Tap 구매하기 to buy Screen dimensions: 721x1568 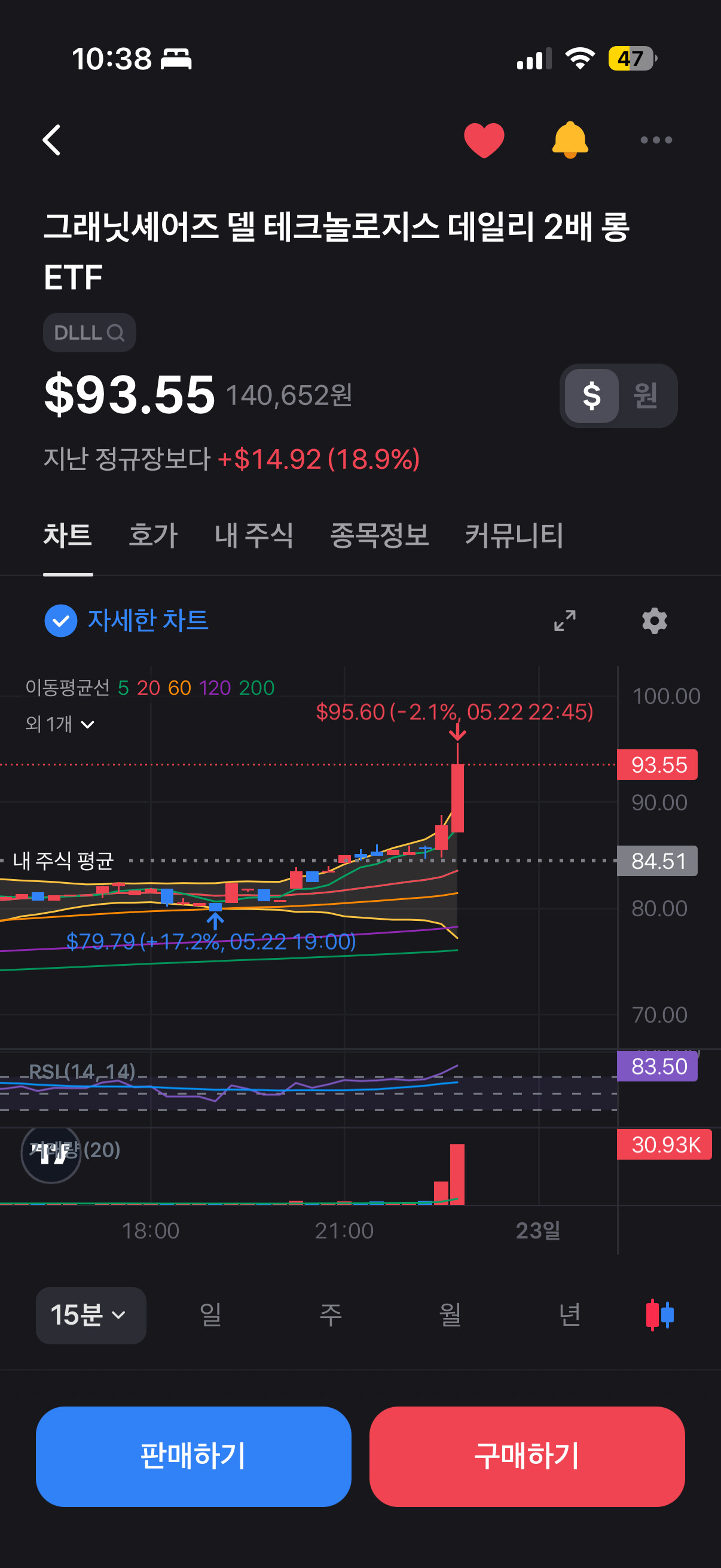pyautogui.click(x=527, y=1456)
